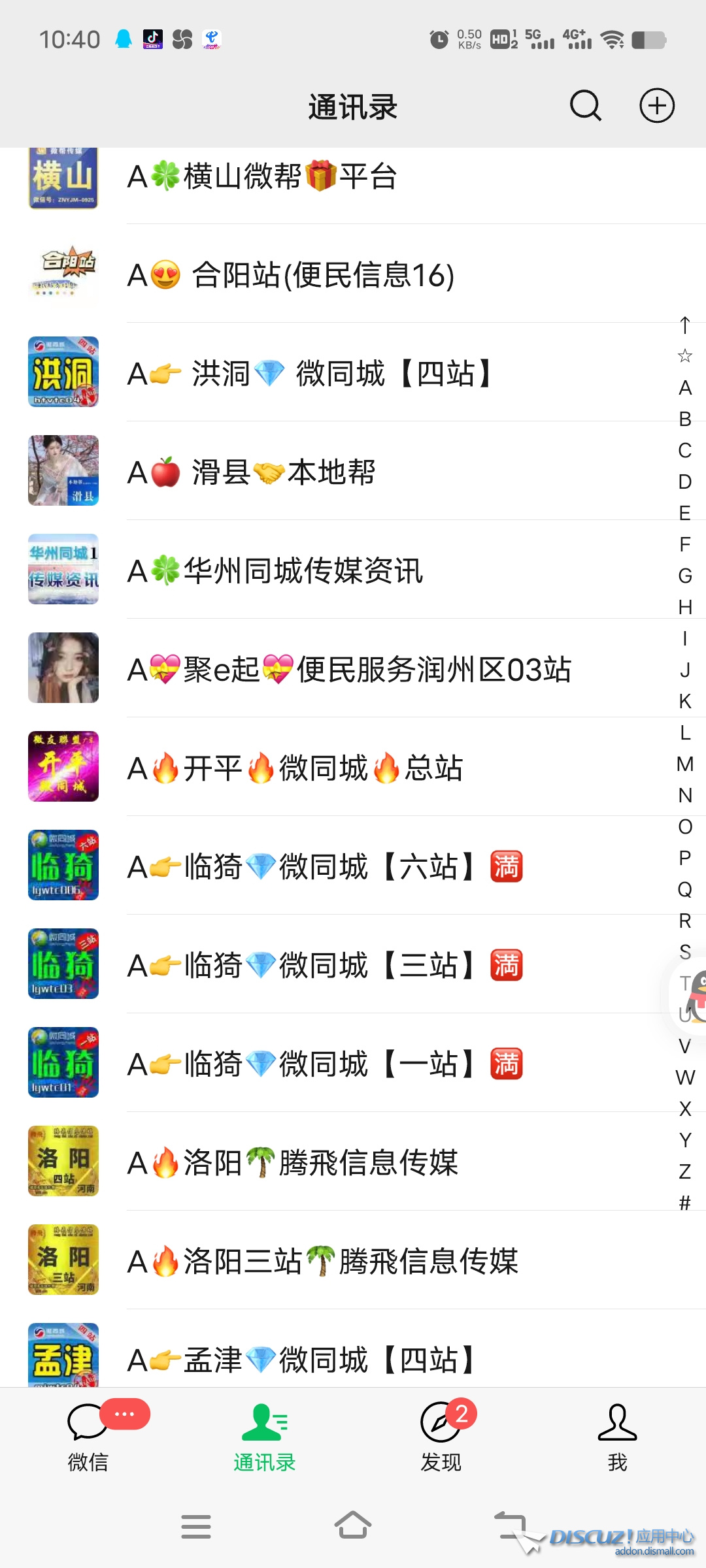Jump to letter M in the index
706x1568 pixels.
pos(684,764)
